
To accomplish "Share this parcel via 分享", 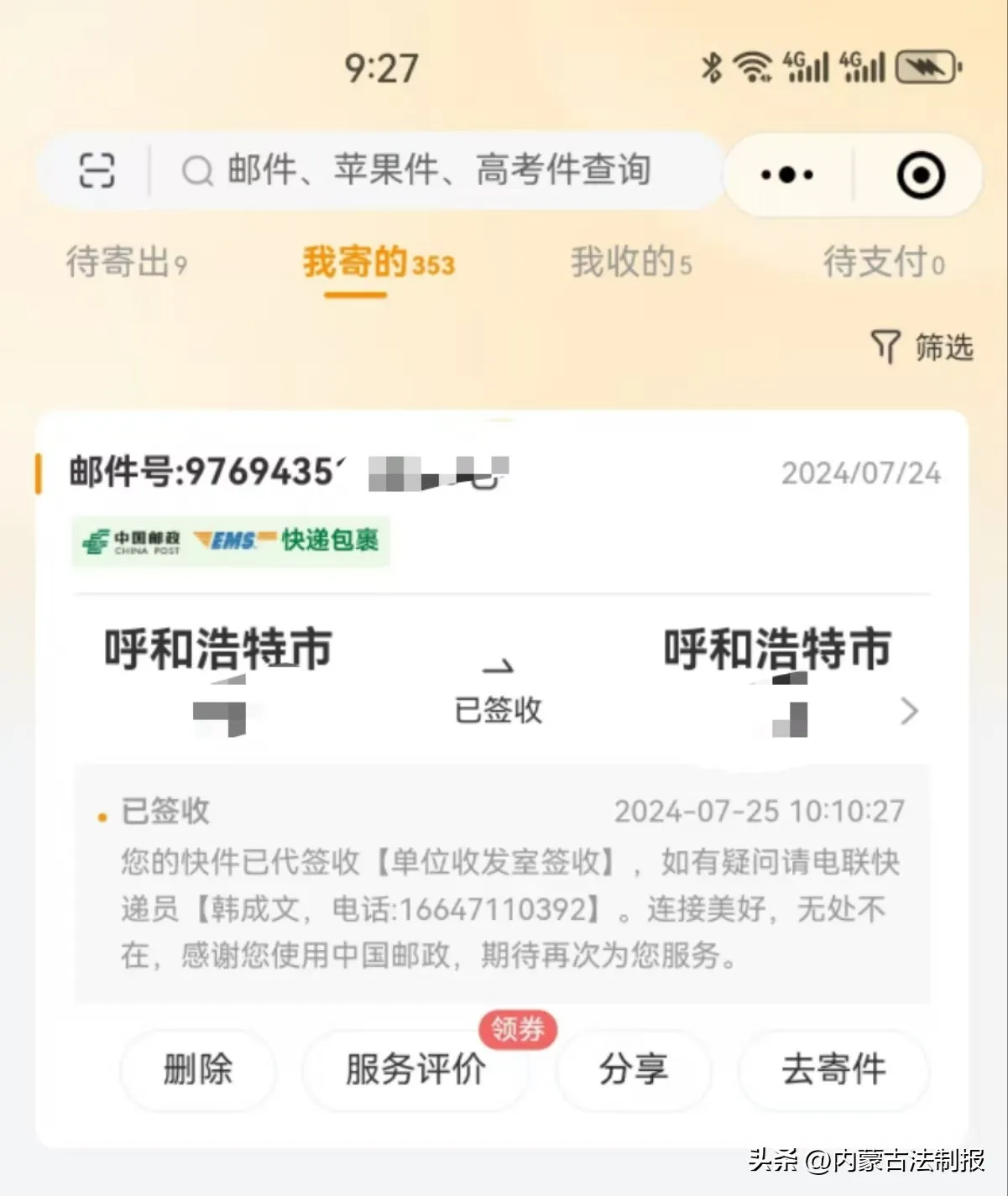I will coord(633,1069).
